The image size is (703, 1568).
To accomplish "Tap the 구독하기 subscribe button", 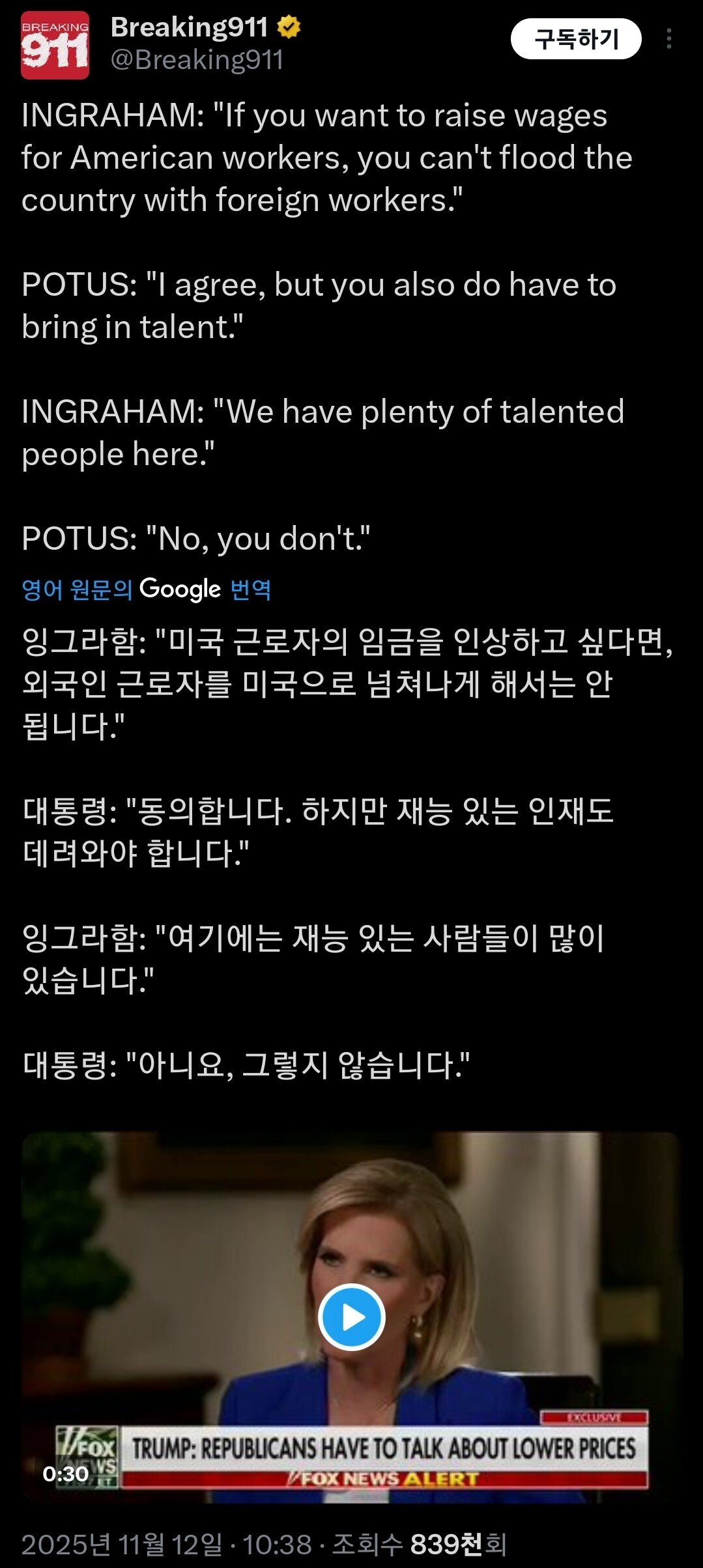I will click(x=575, y=39).
